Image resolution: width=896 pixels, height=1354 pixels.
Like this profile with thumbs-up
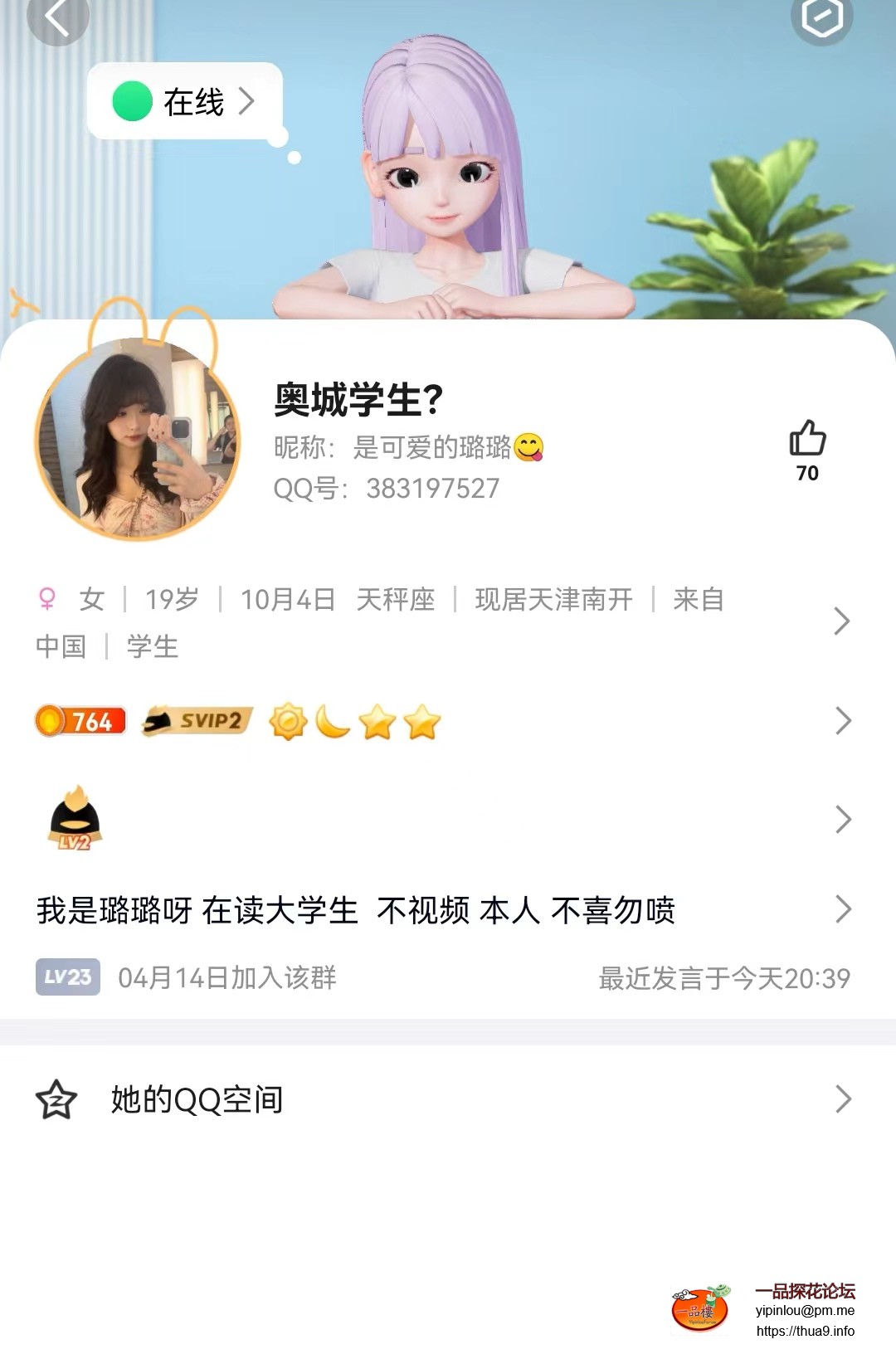(806, 439)
